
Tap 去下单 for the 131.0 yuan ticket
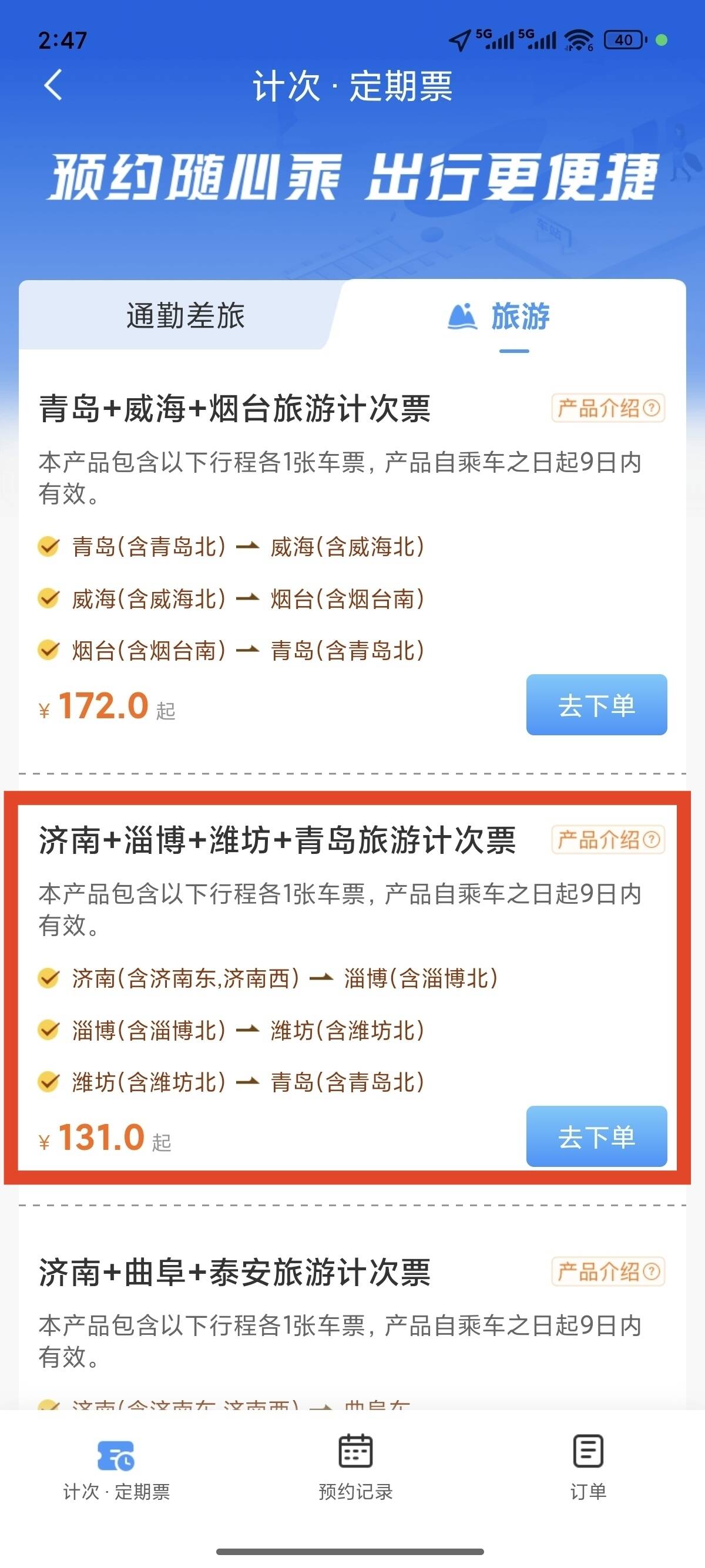(x=596, y=1136)
